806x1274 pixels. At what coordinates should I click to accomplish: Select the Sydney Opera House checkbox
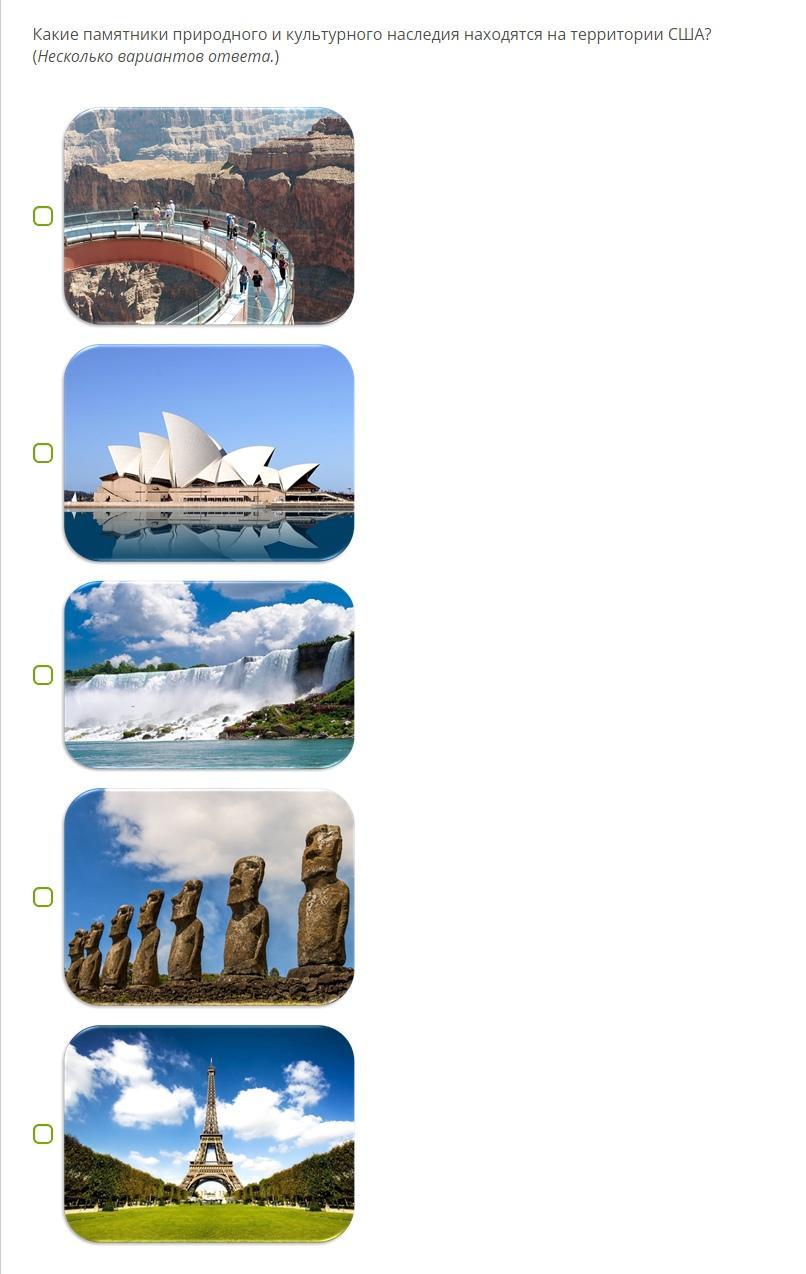click(x=43, y=453)
